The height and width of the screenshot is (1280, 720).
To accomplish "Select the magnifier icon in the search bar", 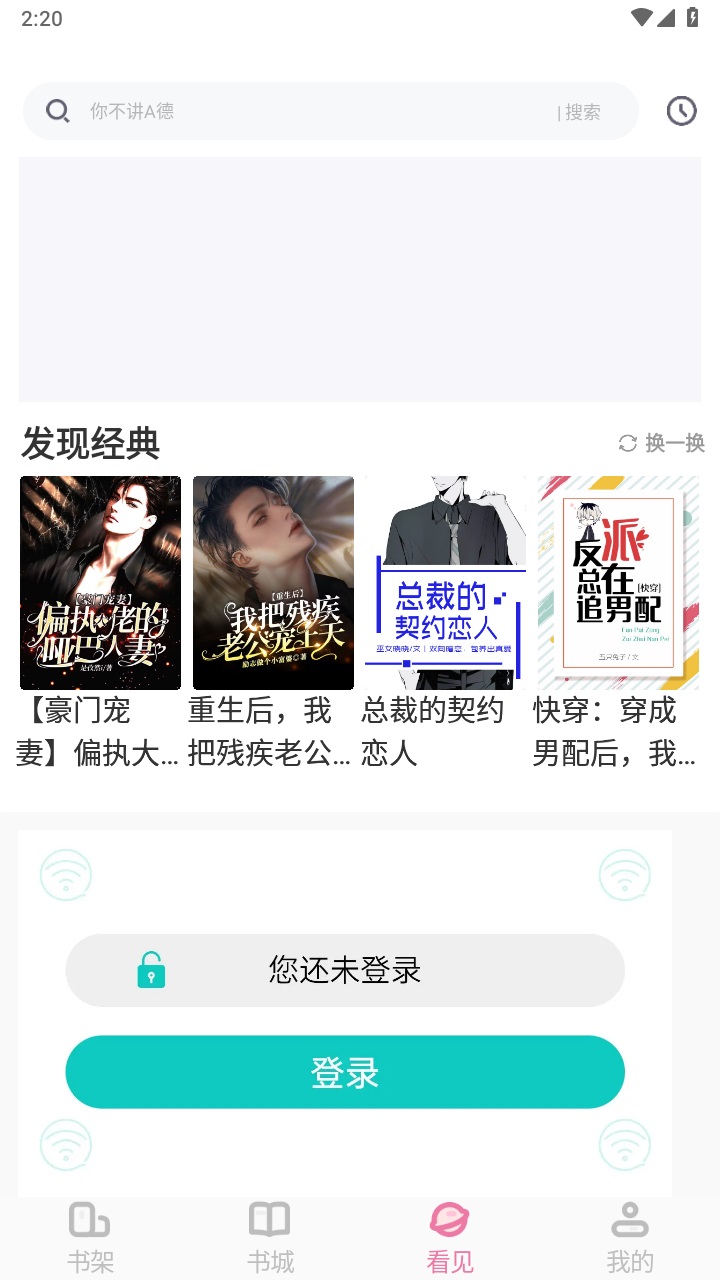I will pos(57,110).
